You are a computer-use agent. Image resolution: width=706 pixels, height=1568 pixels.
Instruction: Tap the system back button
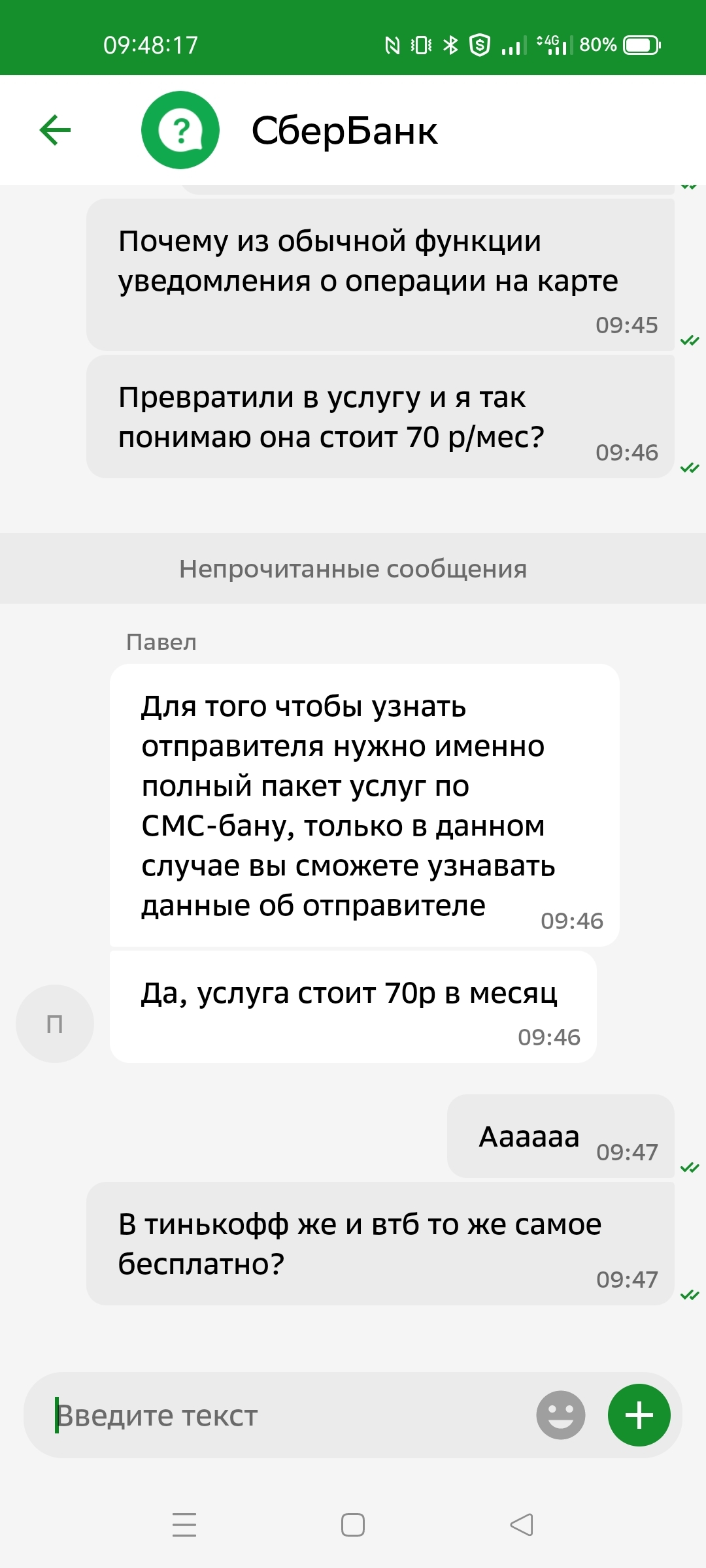[x=522, y=1525]
